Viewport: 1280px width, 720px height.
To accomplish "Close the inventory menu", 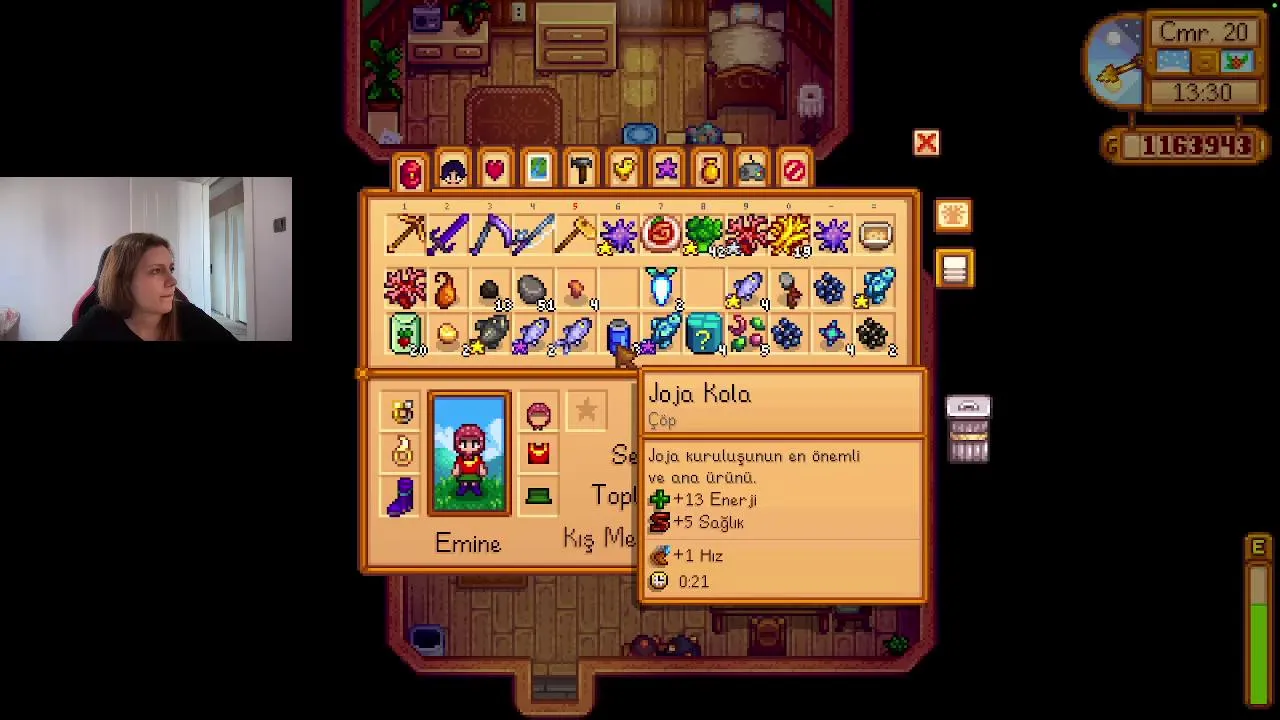I will pyautogui.click(x=926, y=143).
